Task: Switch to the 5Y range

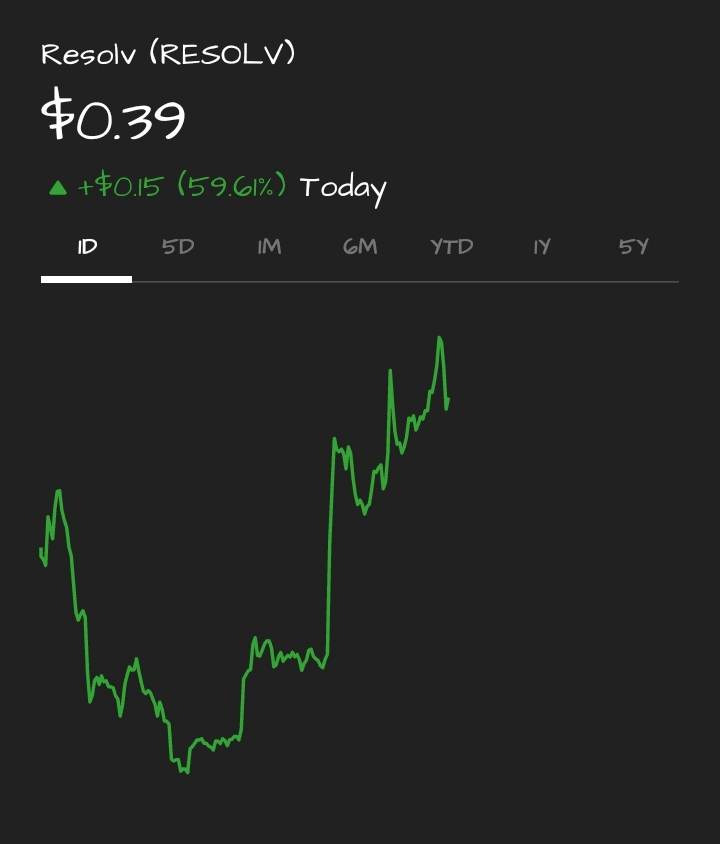Action: pos(633,247)
